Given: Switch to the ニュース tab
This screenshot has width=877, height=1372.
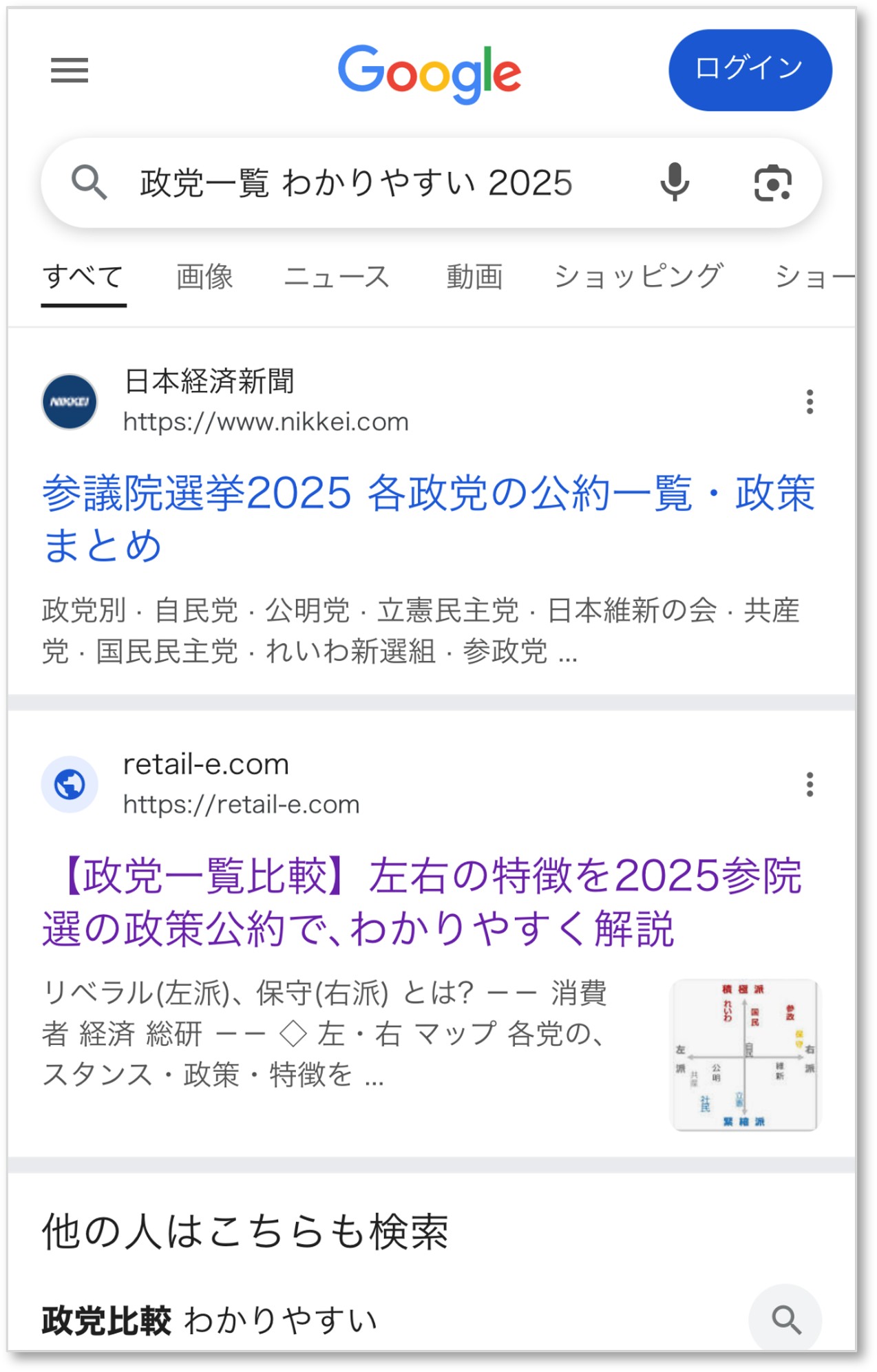Looking at the screenshot, I should [x=337, y=277].
